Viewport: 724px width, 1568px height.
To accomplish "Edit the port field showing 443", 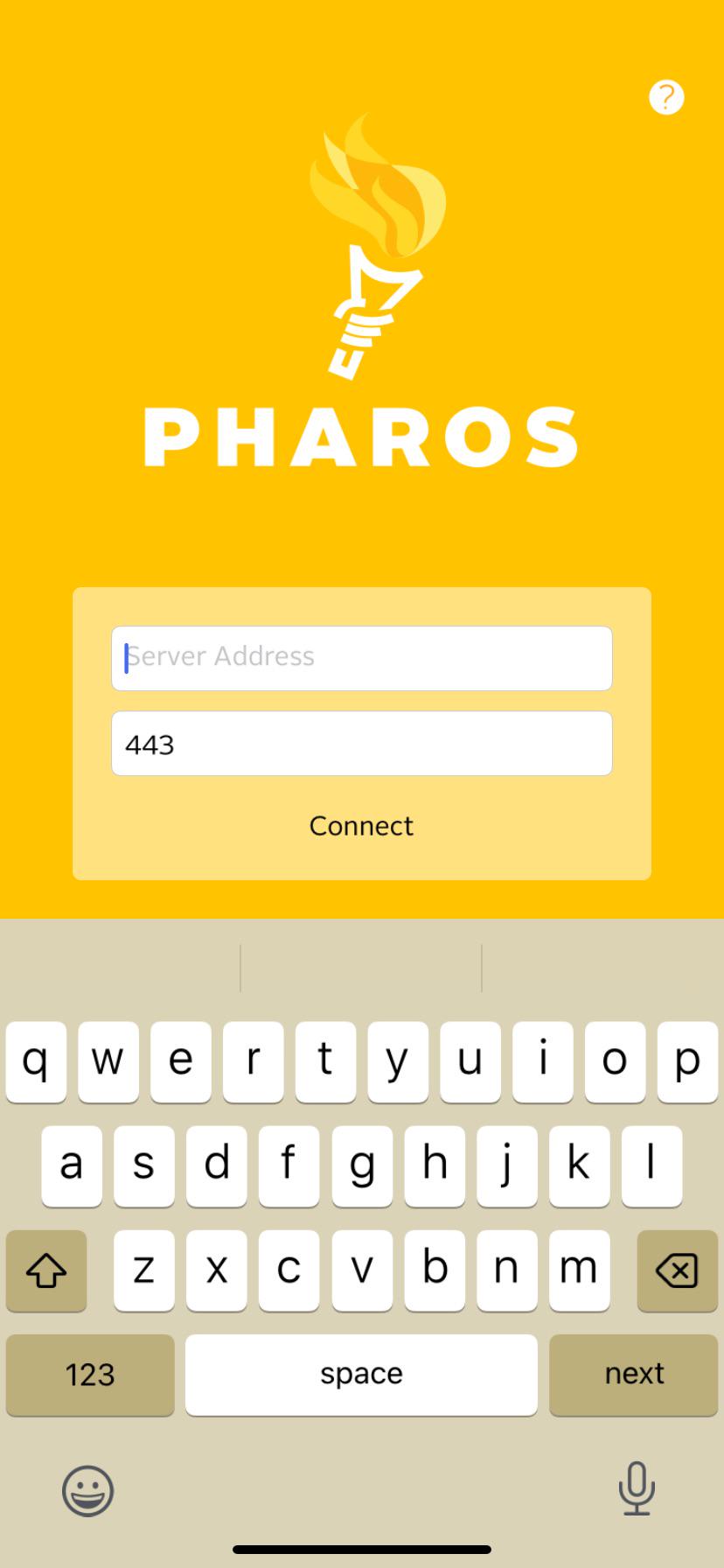I will 361,744.
